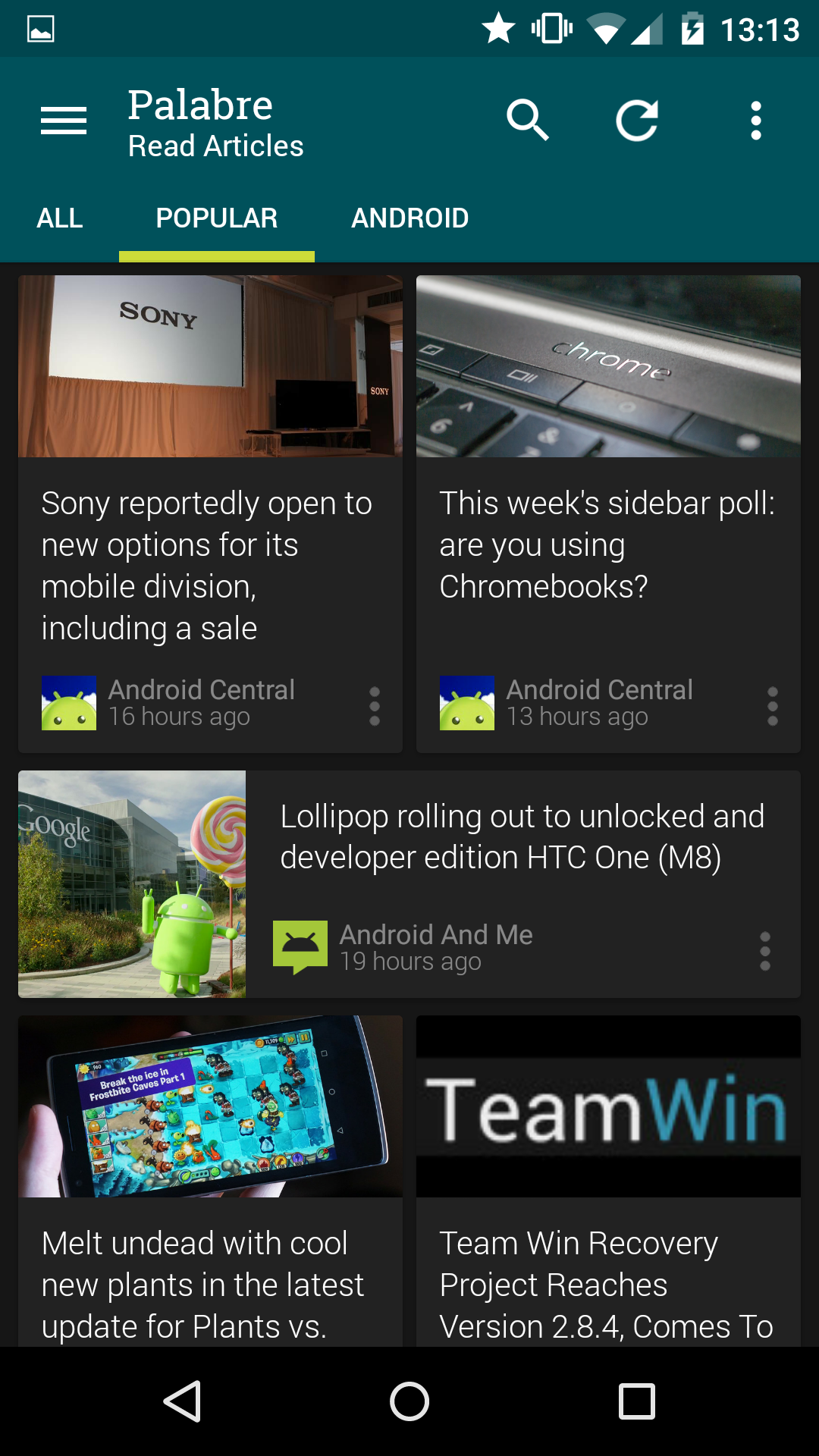Viewport: 819px width, 1456px height.
Task: Tap the system home button
Action: click(x=409, y=1401)
